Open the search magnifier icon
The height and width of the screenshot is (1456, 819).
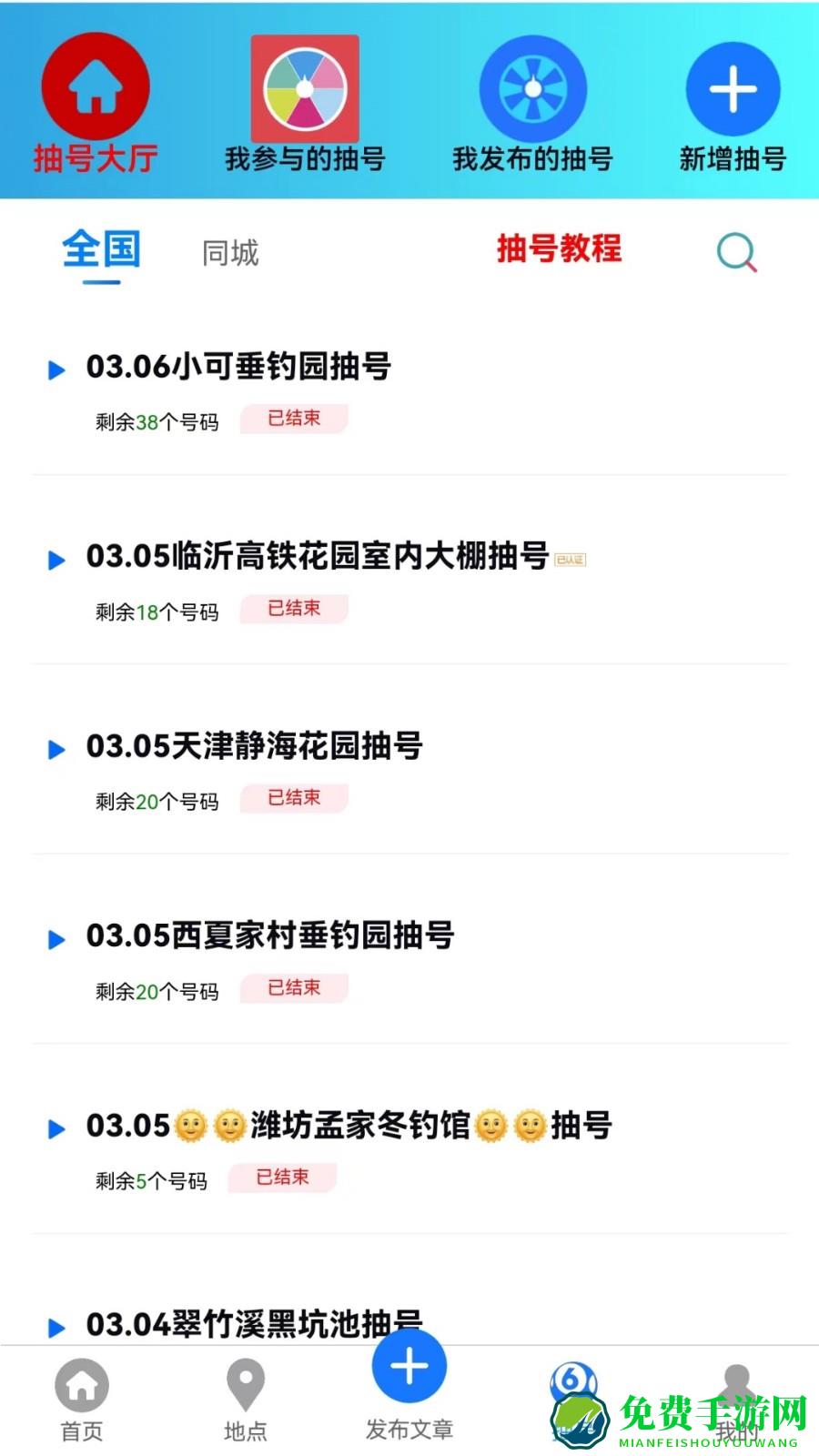(x=735, y=253)
